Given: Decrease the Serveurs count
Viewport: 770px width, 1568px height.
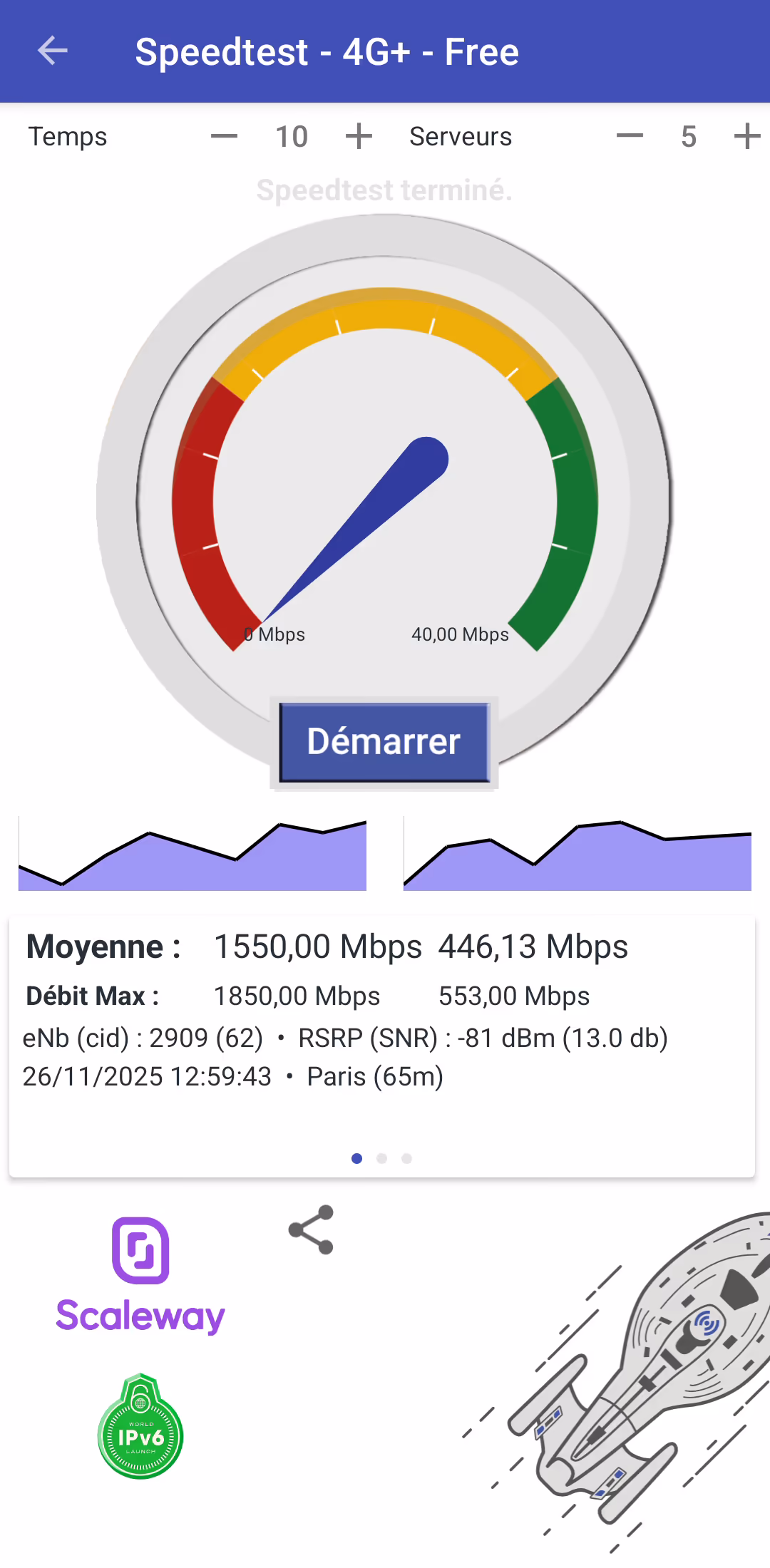Looking at the screenshot, I should tap(630, 136).
